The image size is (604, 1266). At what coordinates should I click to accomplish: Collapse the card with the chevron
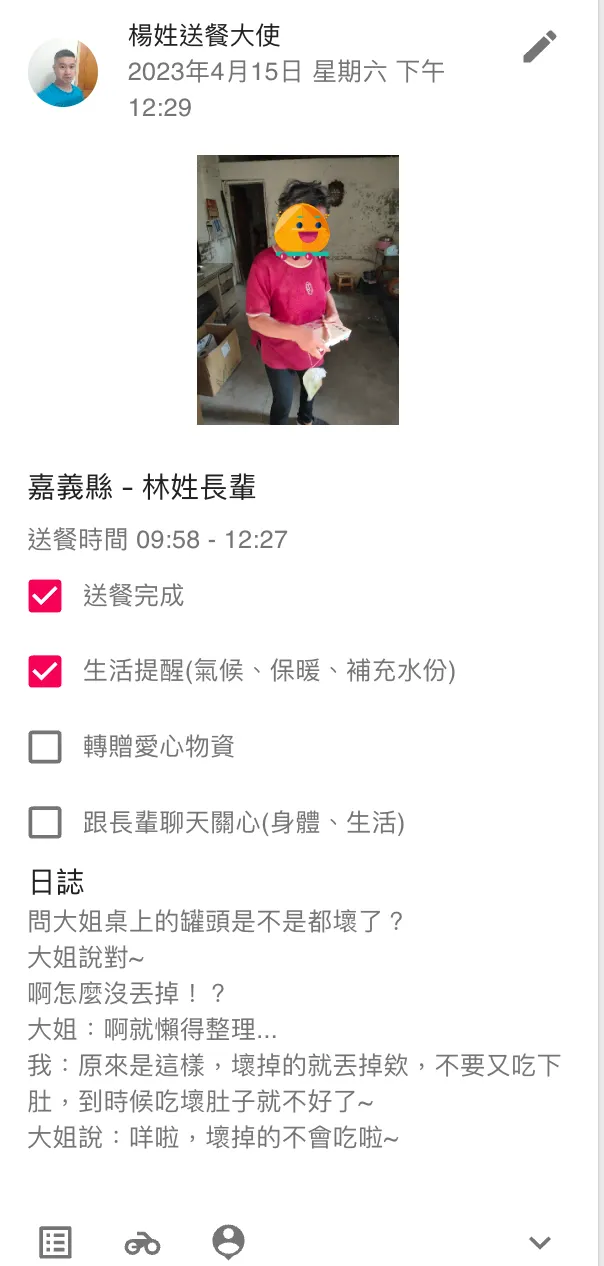540,1243
